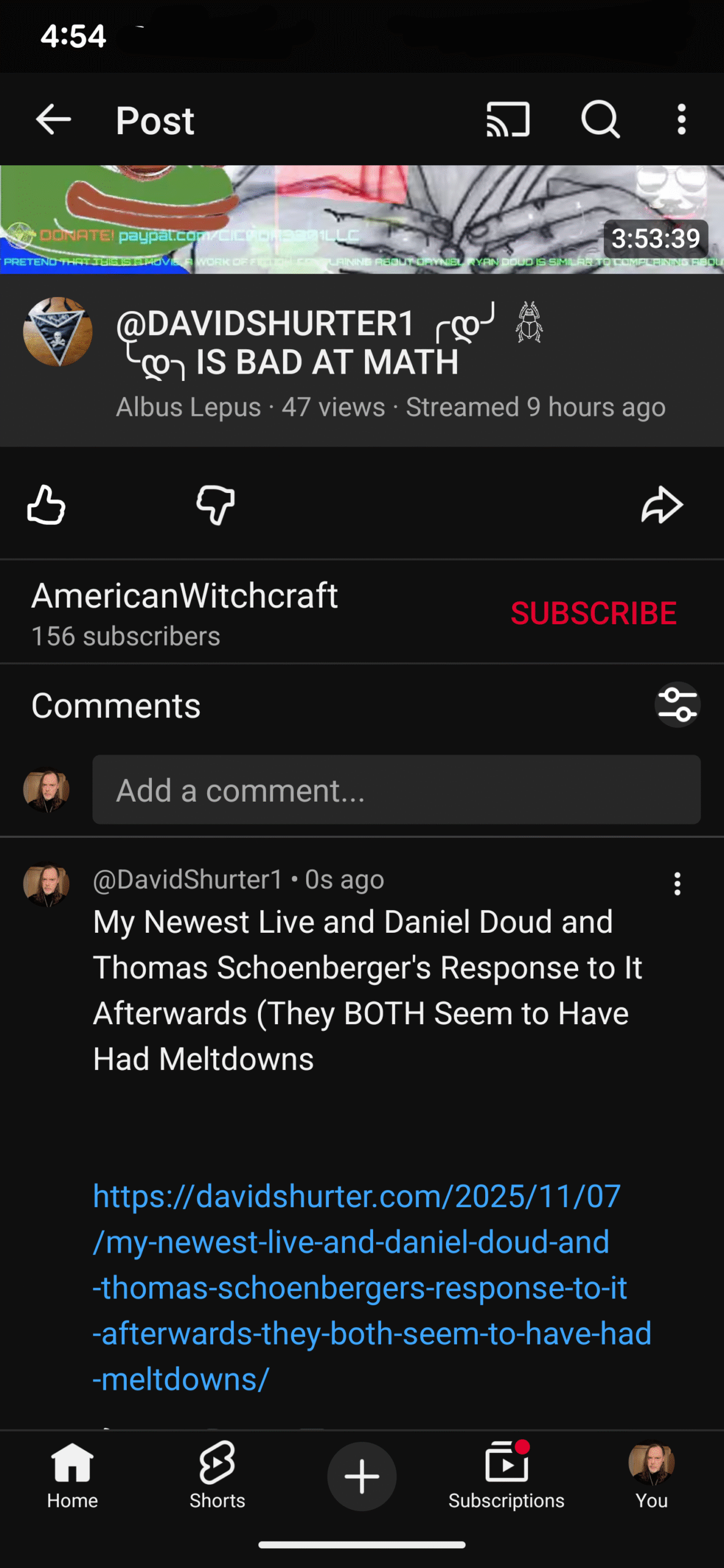Like this post with thumbs up
The height and width of the screenshot is (1568, 724).
tap(47, 505)
